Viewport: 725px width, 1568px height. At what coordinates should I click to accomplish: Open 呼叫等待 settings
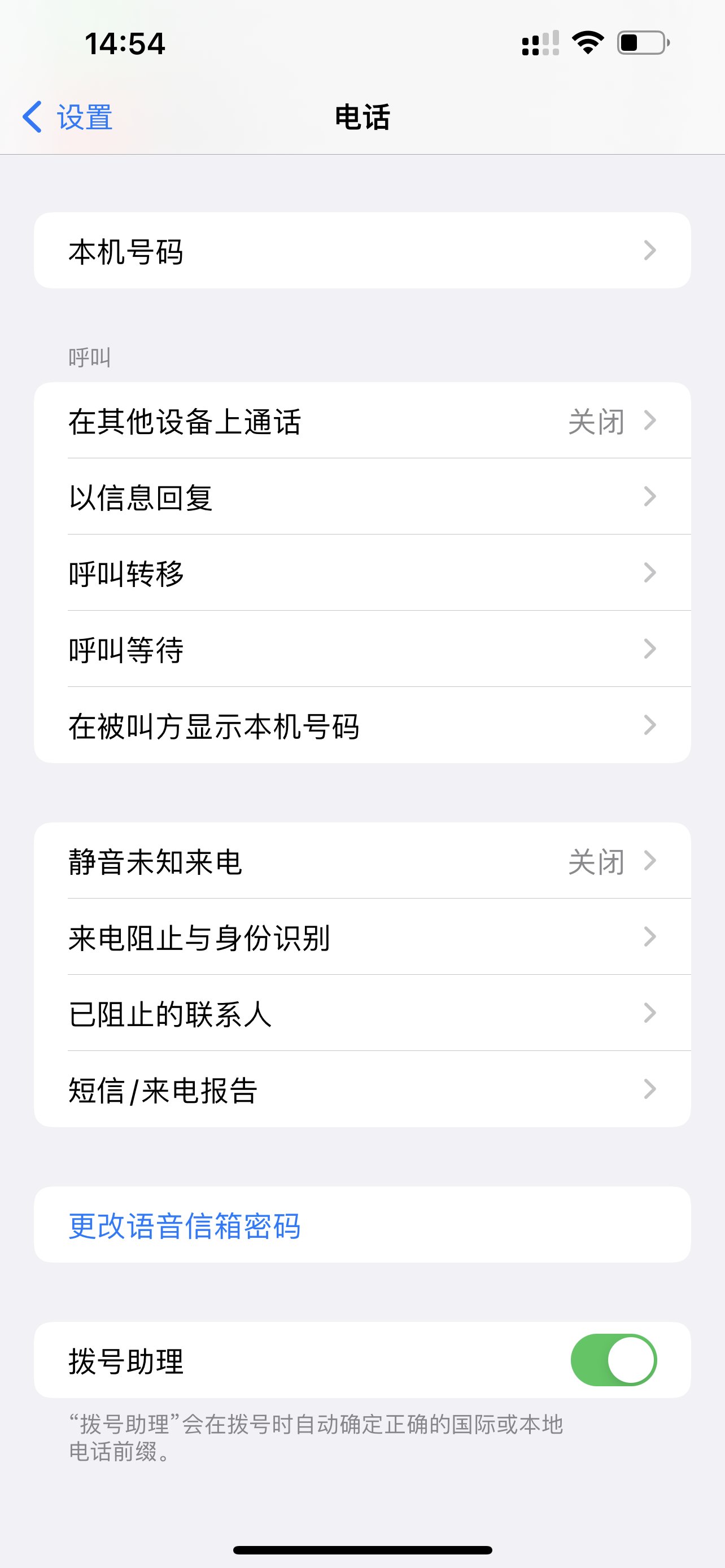[x=362, y=649]
